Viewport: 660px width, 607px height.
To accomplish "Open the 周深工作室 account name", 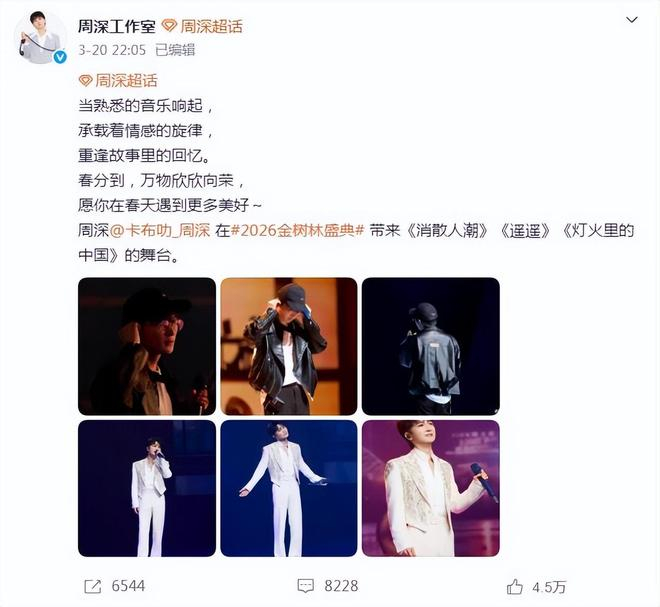I will pos(116,26).
